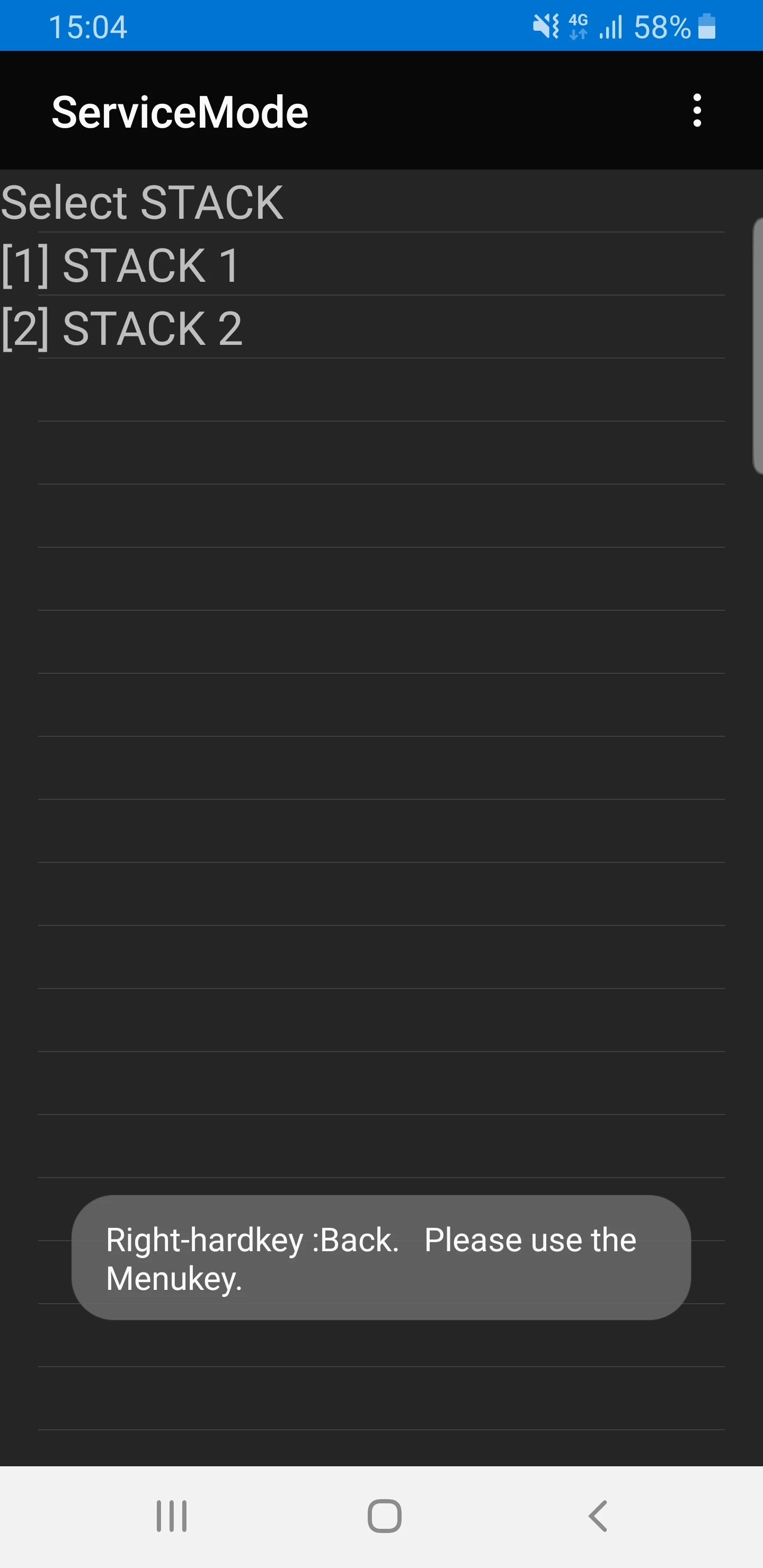Open the three-dot overflow menu

[x=697, y=111]
